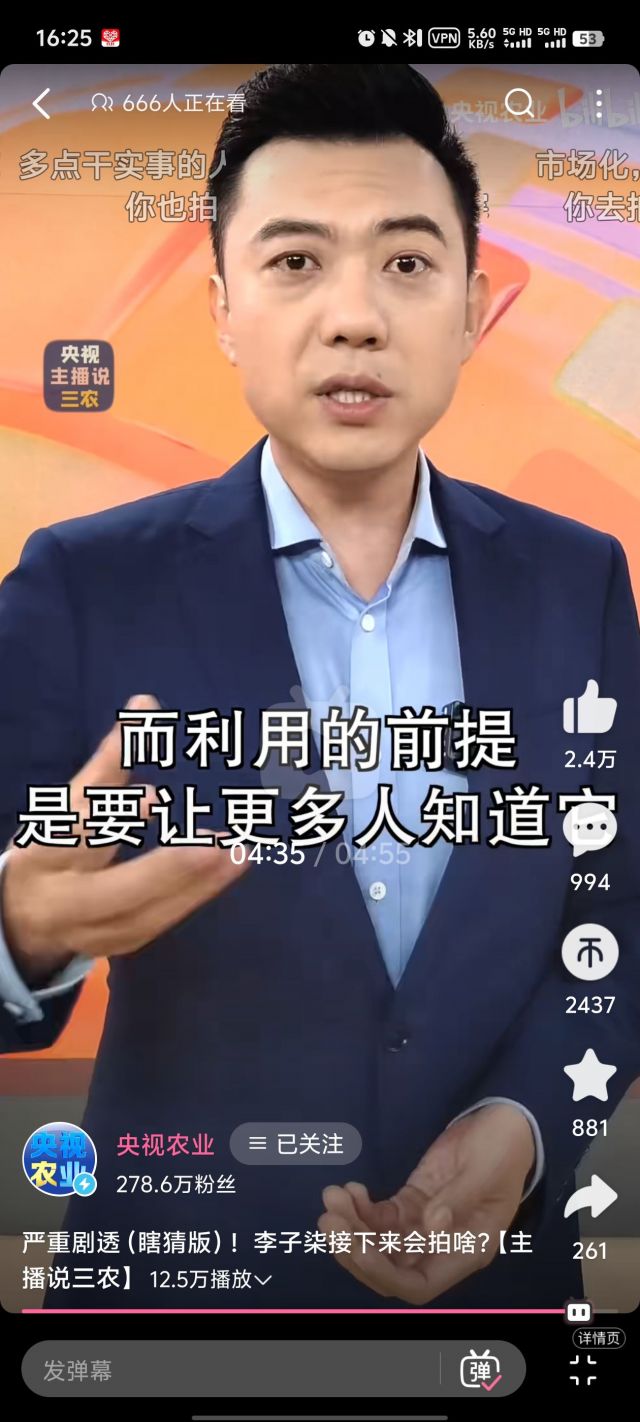Tap the 已关注 follow button
Viewport: 640px width, 1422px height.
pyautogui.click(x=296, y=1144)
